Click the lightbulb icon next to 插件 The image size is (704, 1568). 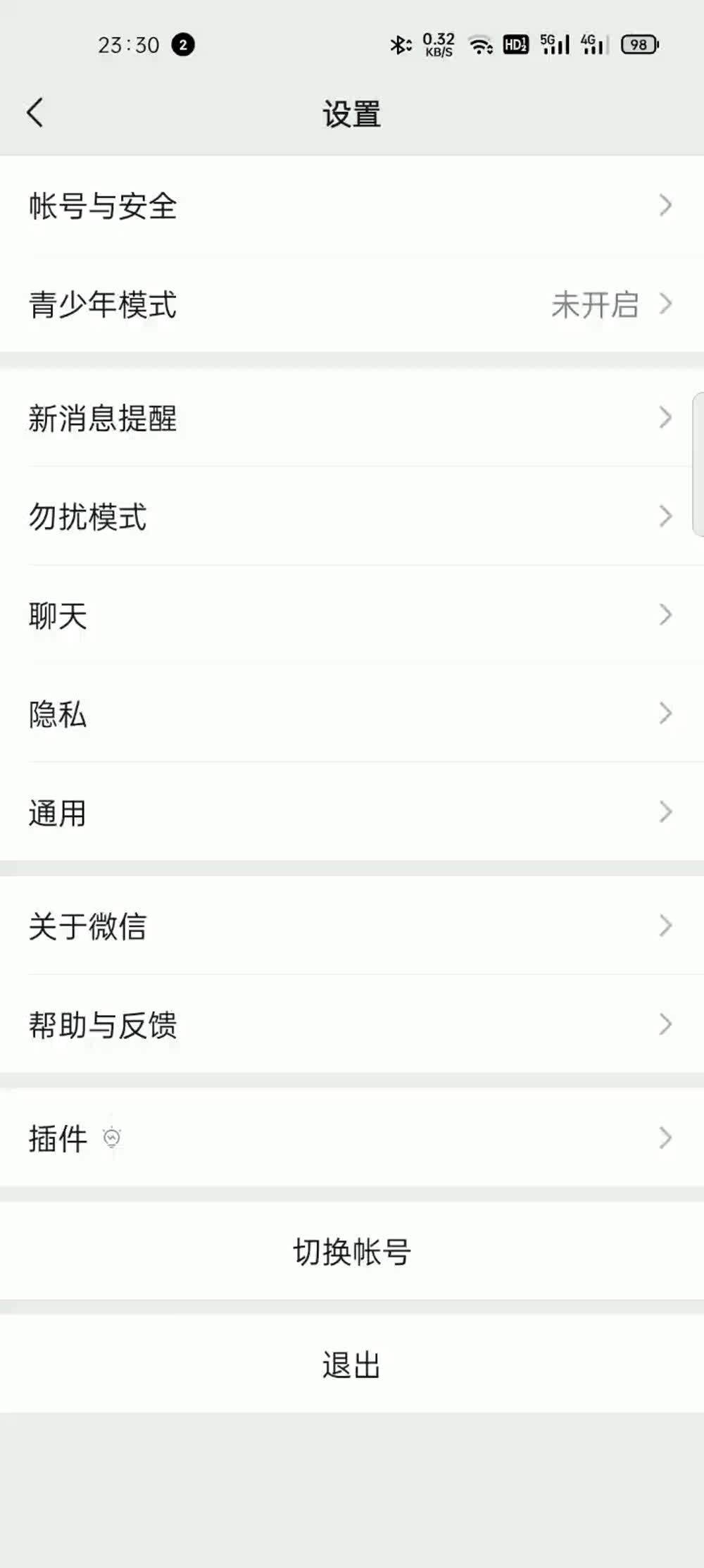[x=113, y=1136]
